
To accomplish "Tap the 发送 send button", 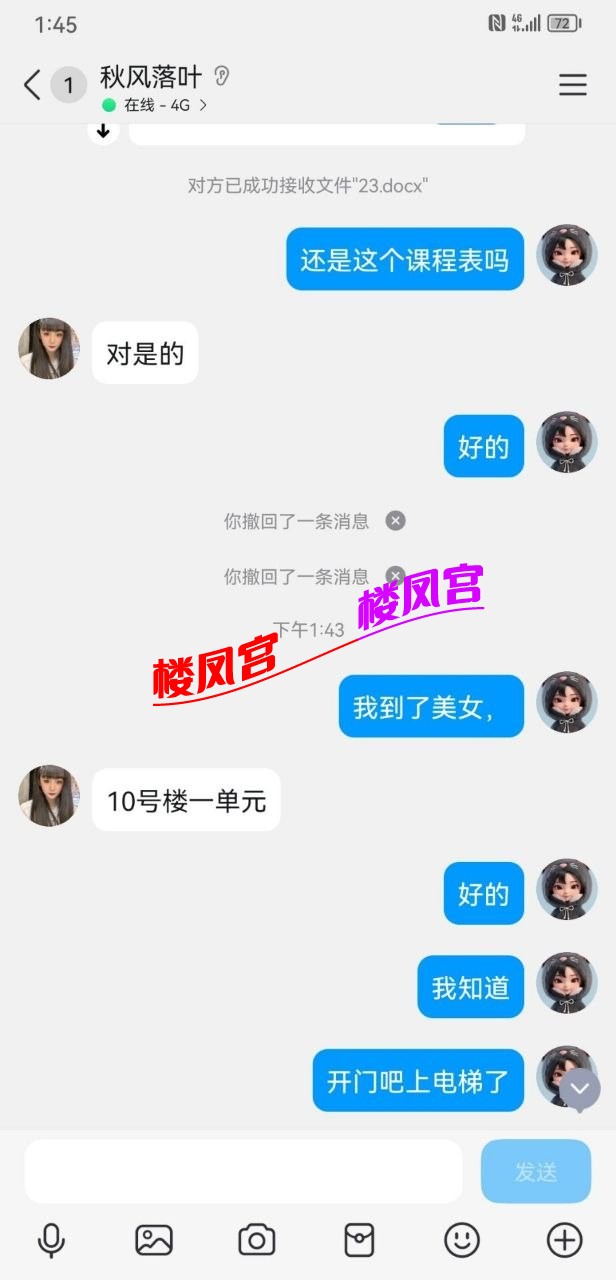I will 536,1171.
